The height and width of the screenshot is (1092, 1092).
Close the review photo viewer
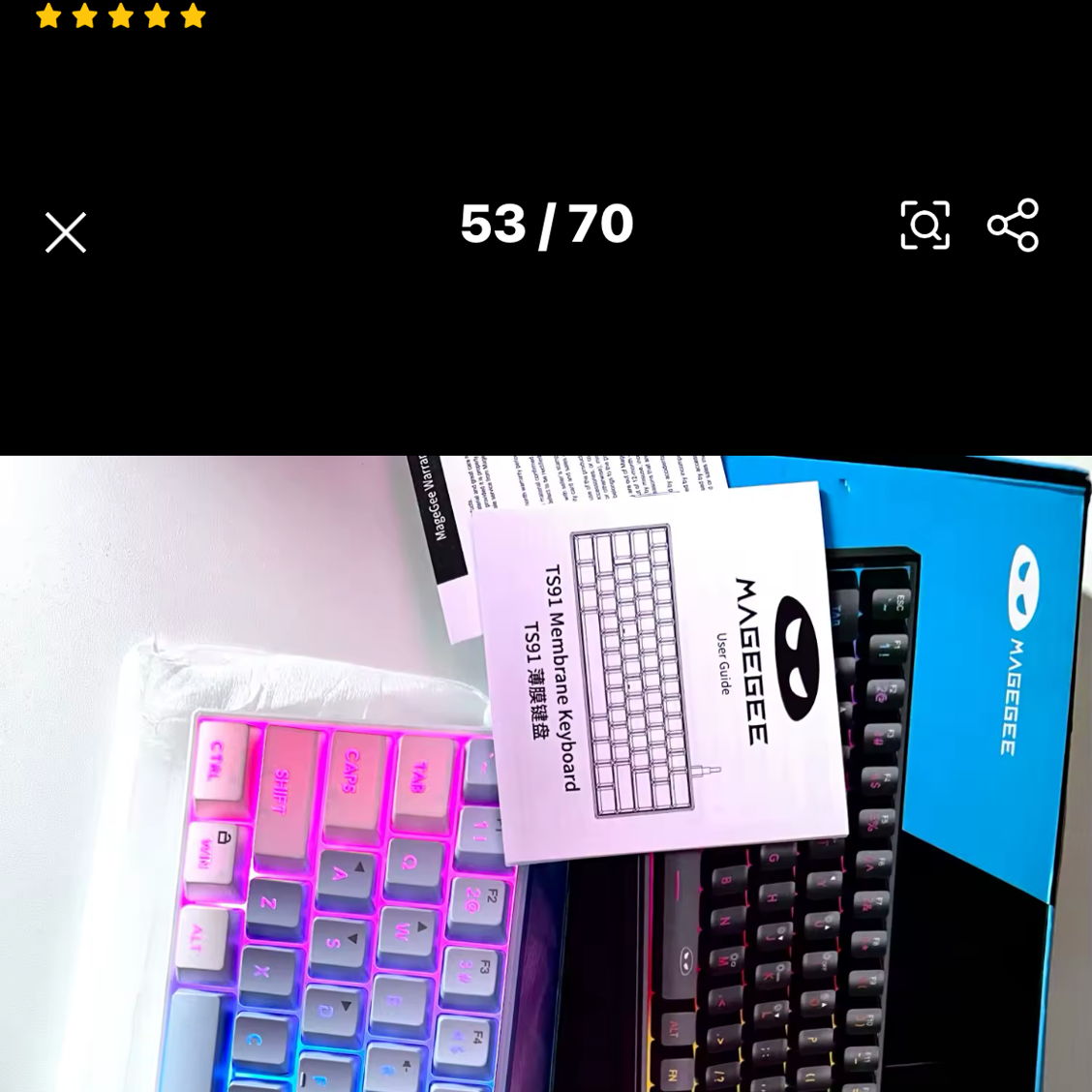66,232
